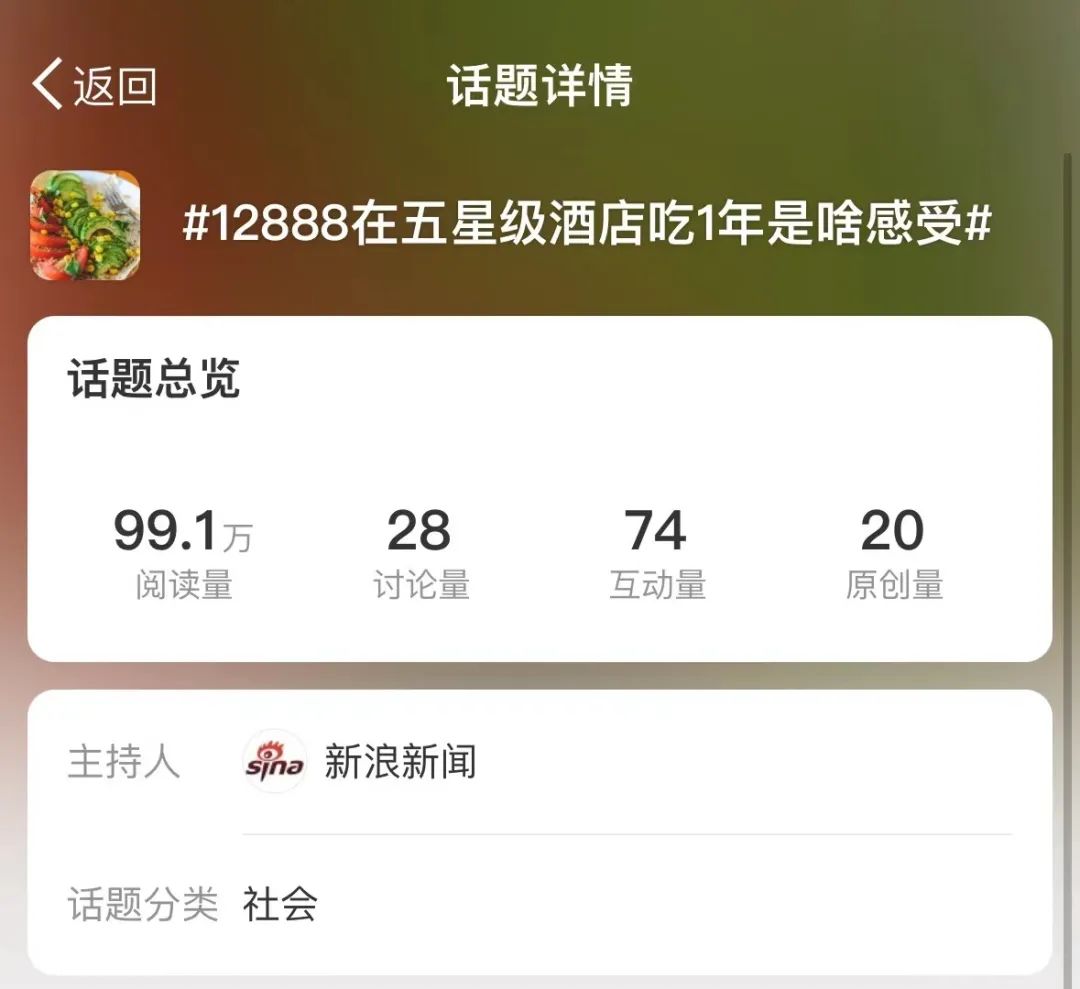The width and height of the screenshot is (1080, 989).
Task: Open the topic's thumbnail image
Action: tap(85, 225)
